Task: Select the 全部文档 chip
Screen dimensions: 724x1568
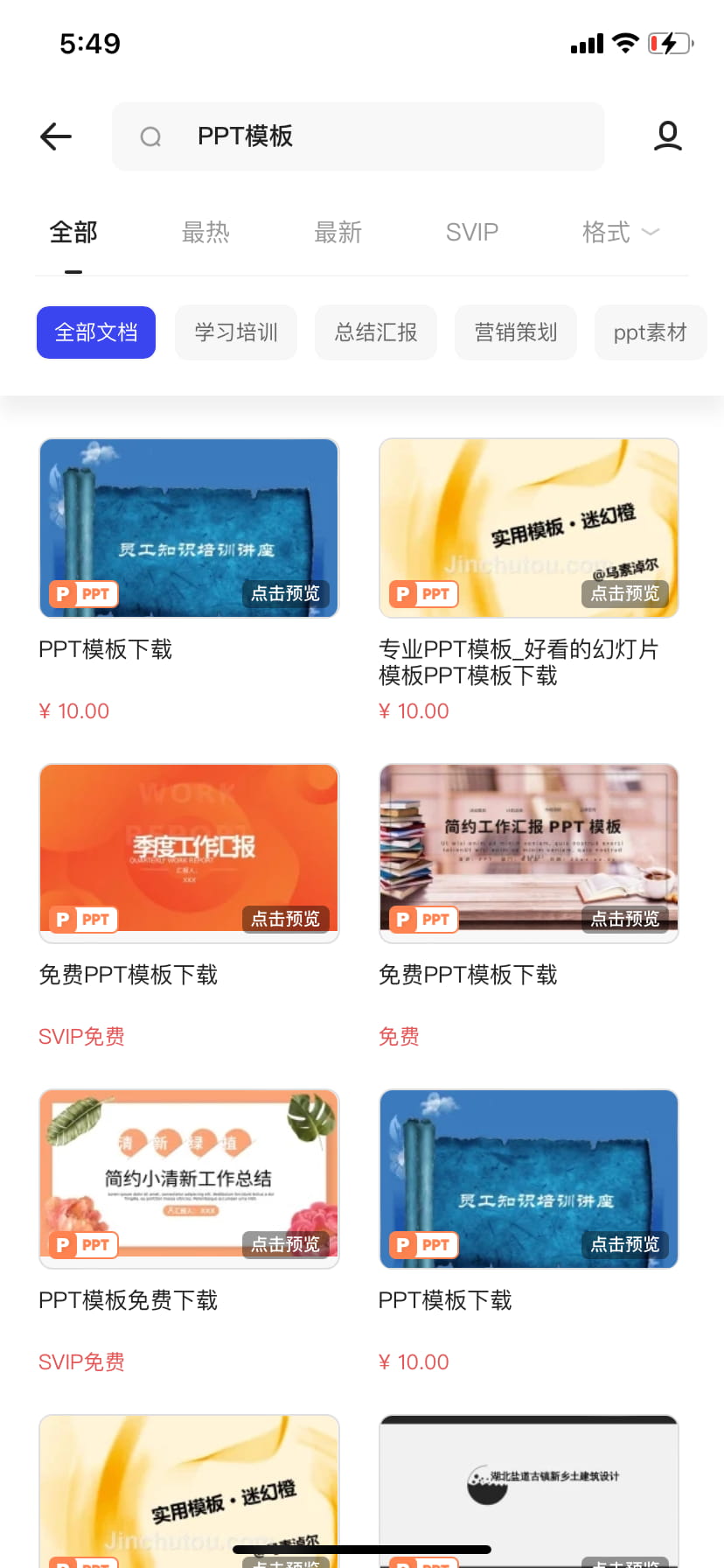Action: point(96,332)
